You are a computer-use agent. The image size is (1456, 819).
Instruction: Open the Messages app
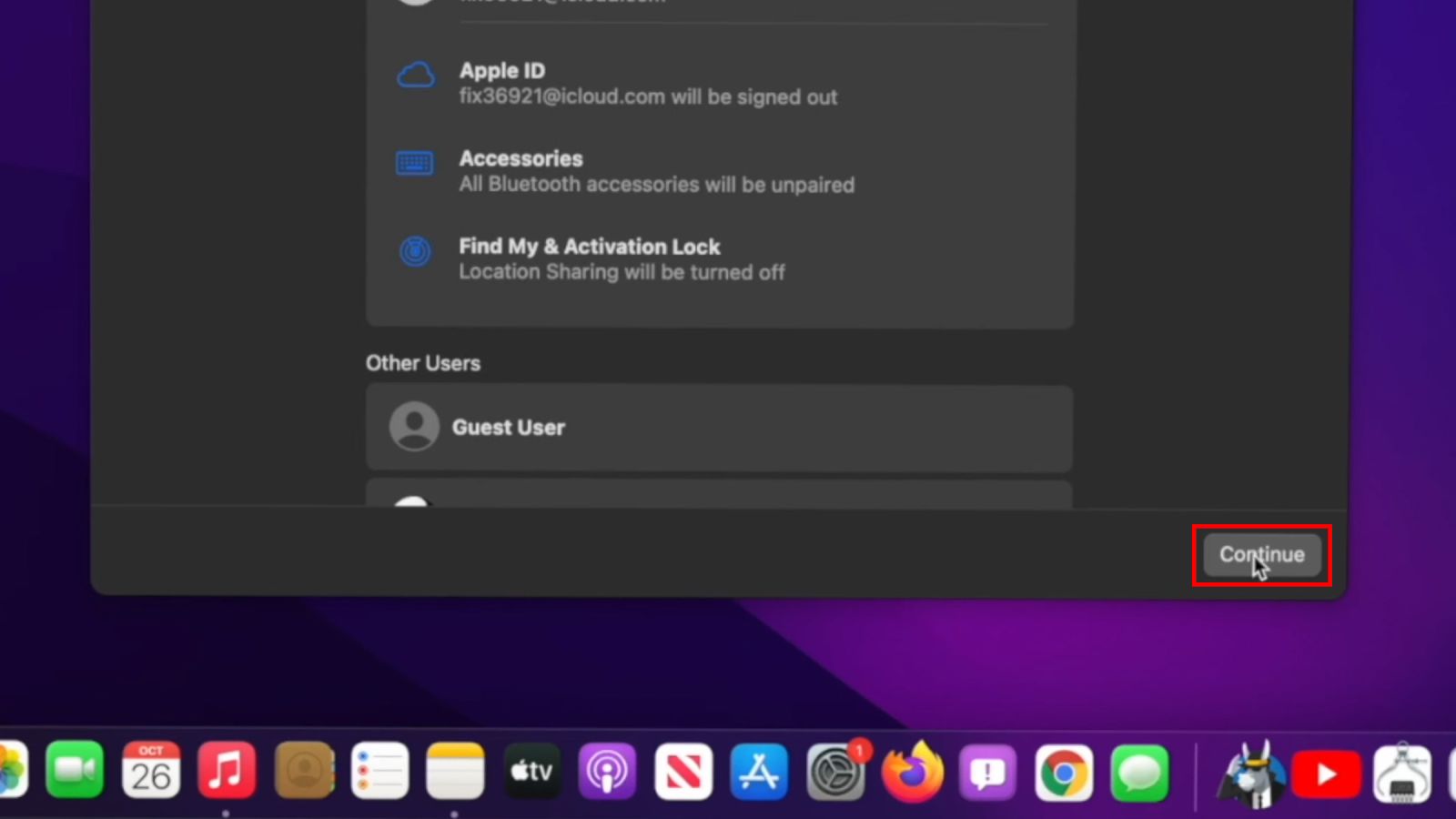pyautogui.click(x=1139, y=774)
